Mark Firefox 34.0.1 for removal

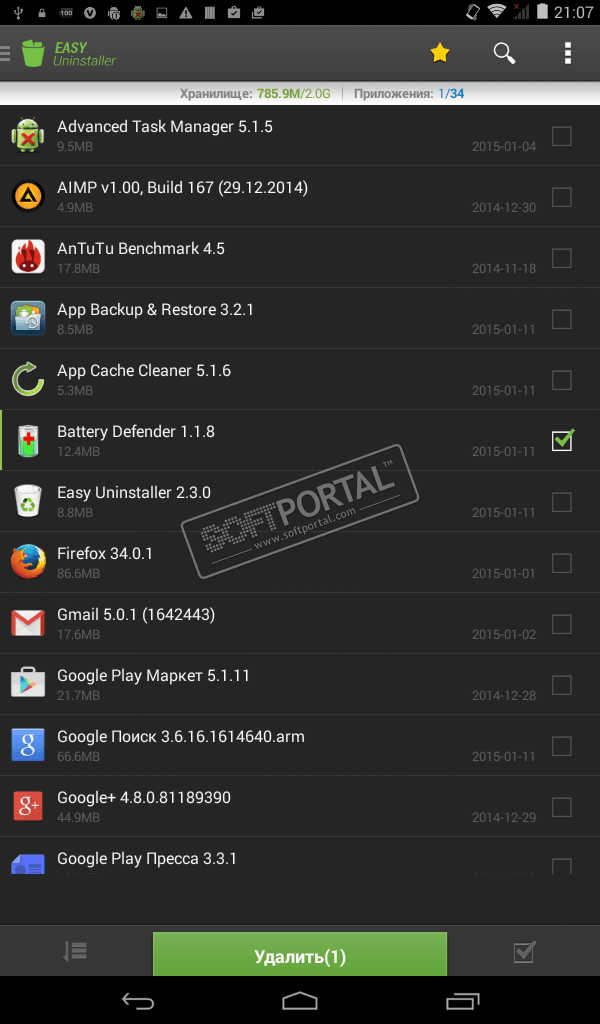coord(562,563)
